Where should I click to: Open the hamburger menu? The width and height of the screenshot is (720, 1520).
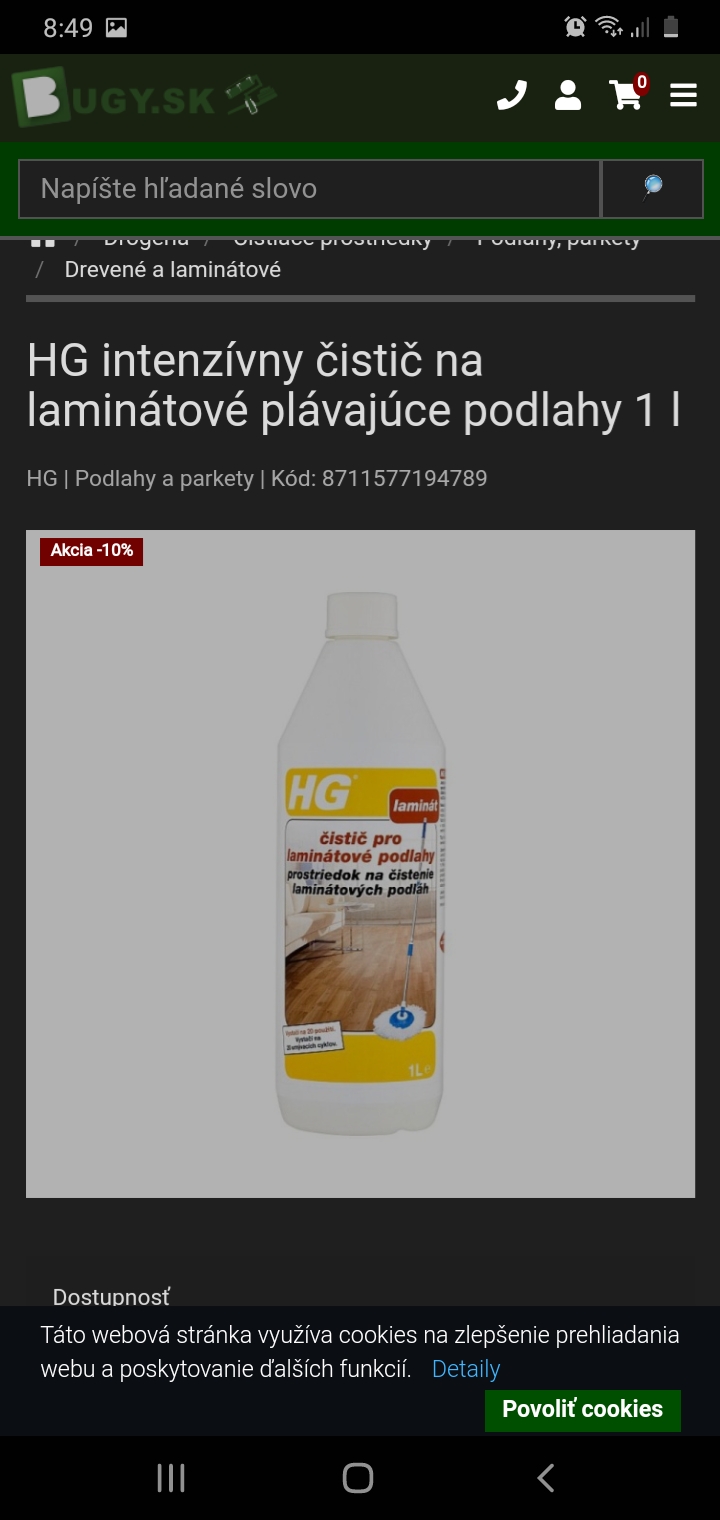pos(684,96)
